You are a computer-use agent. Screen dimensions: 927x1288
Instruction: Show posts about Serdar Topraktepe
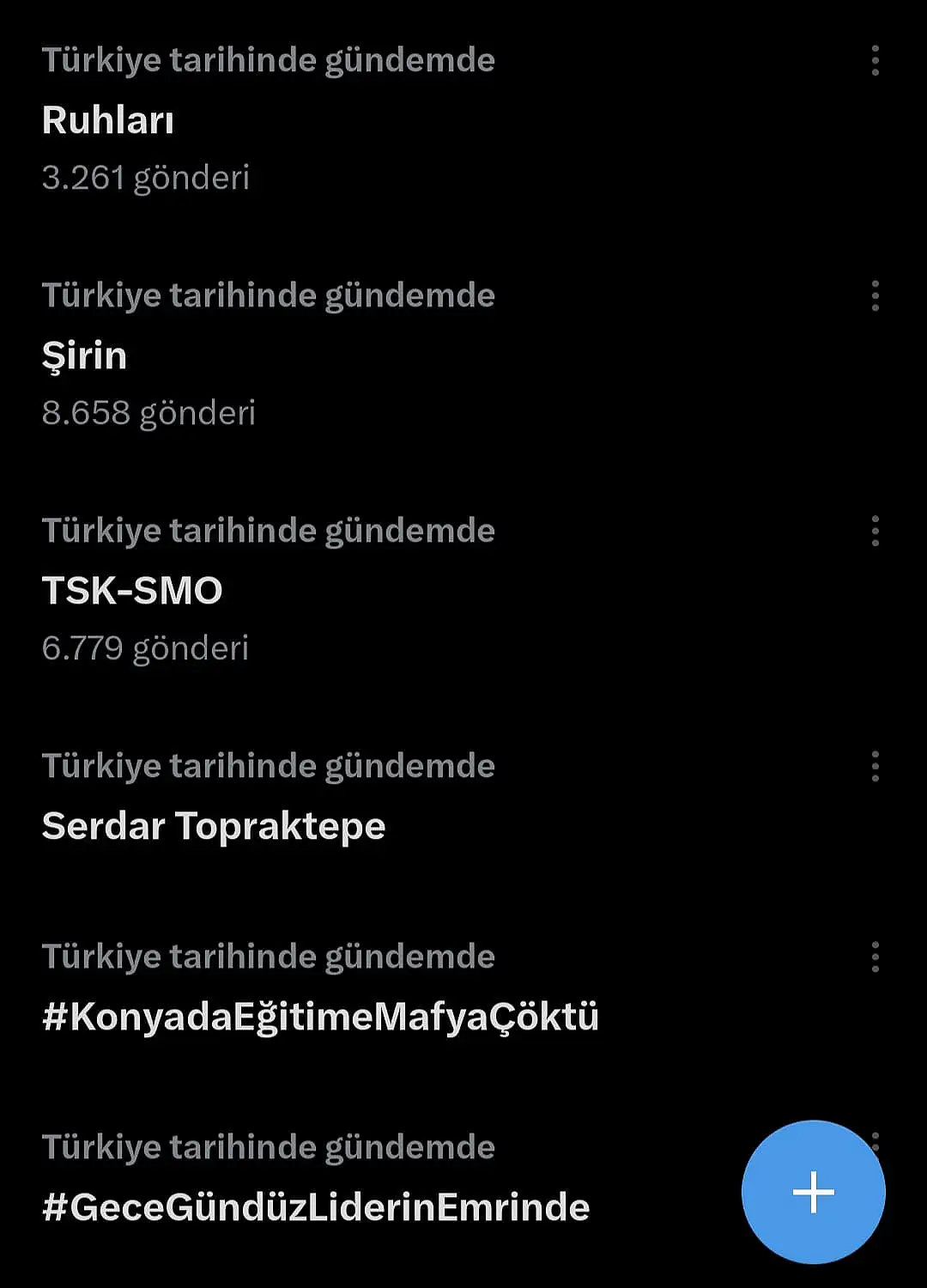[x=214, y=826]
